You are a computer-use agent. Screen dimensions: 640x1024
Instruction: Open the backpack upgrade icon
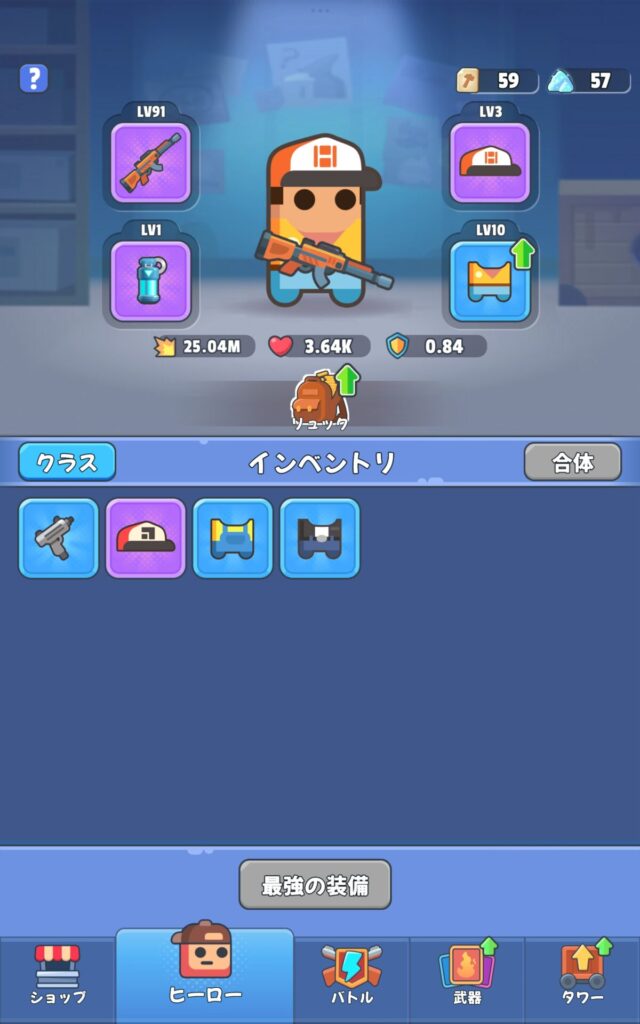point(319,400)
